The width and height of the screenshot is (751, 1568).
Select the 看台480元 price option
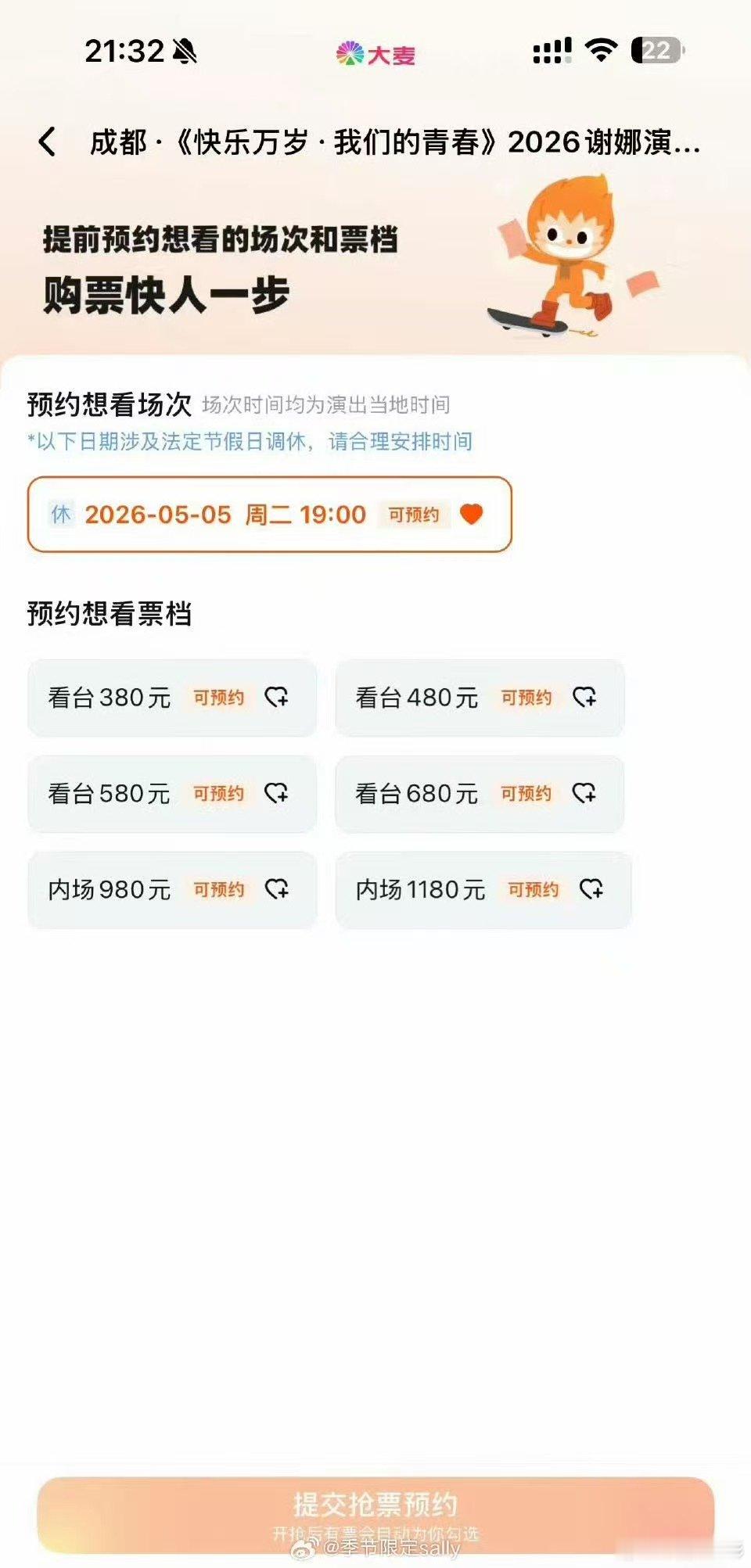click(480, 698)
